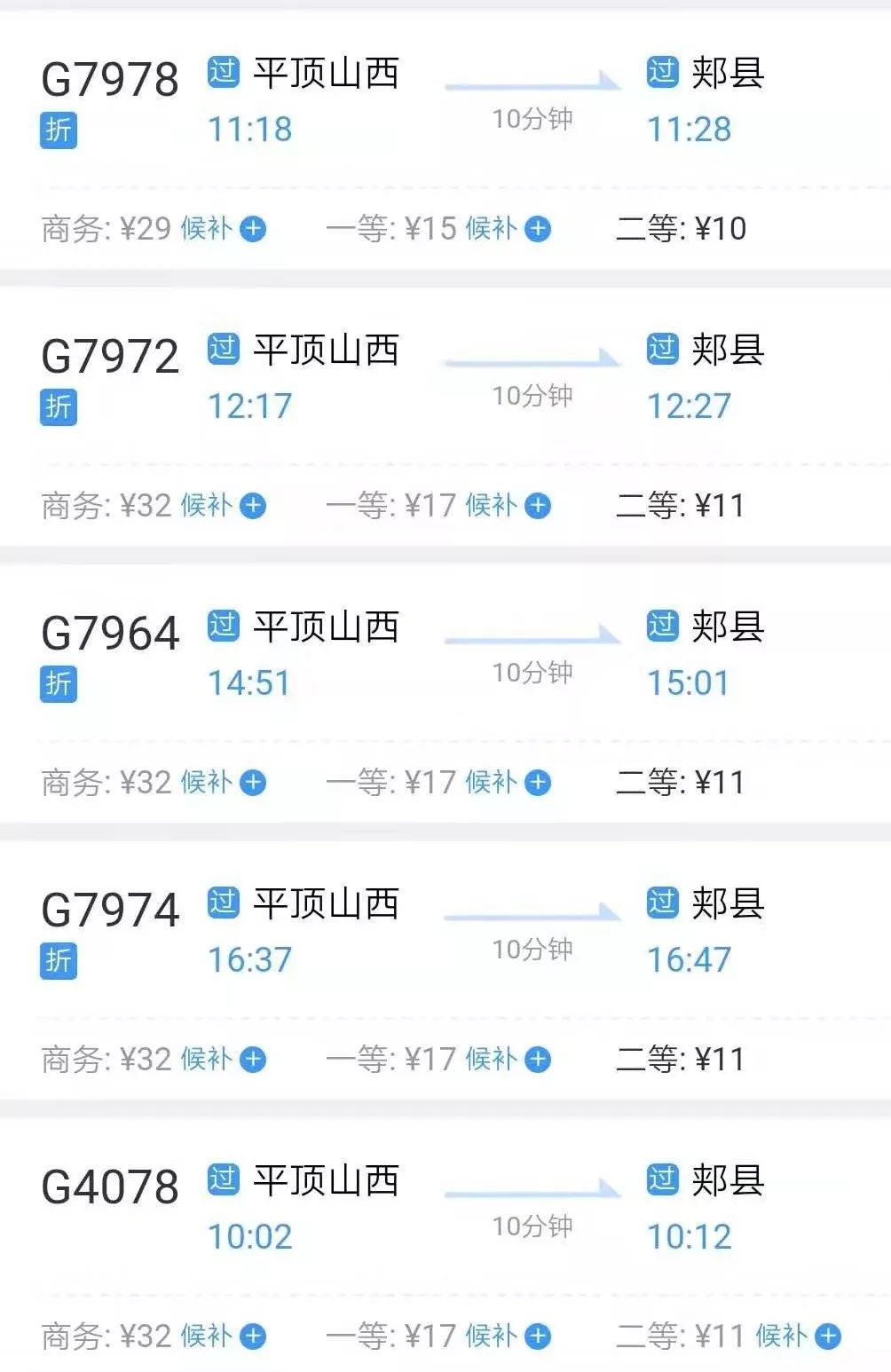The width and height of the screenshot is (891, 1372).
Task: Click the 过 badge beside 郏县 on G4078
Action: pos(663,1179)
